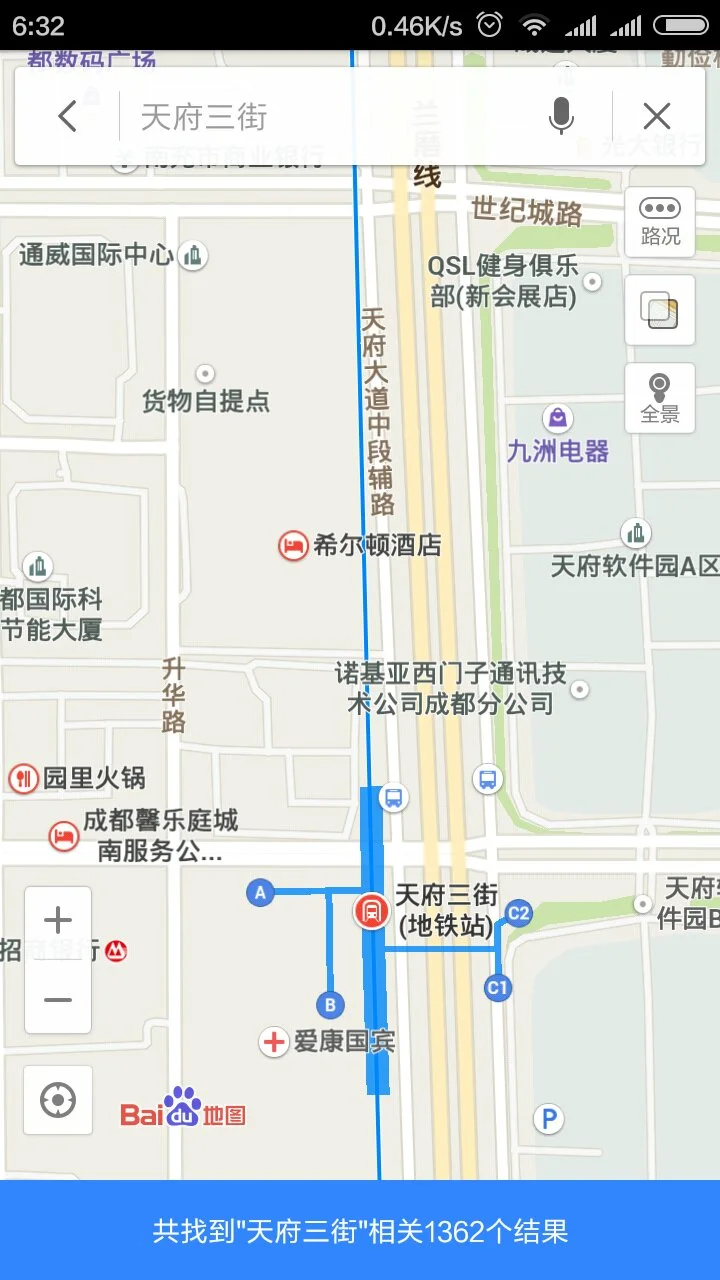The height and width of the screenshot is (1280, 720).
Task: Tap the microphone for voice search
Action: pyautogui.click(x=561, y=115)
